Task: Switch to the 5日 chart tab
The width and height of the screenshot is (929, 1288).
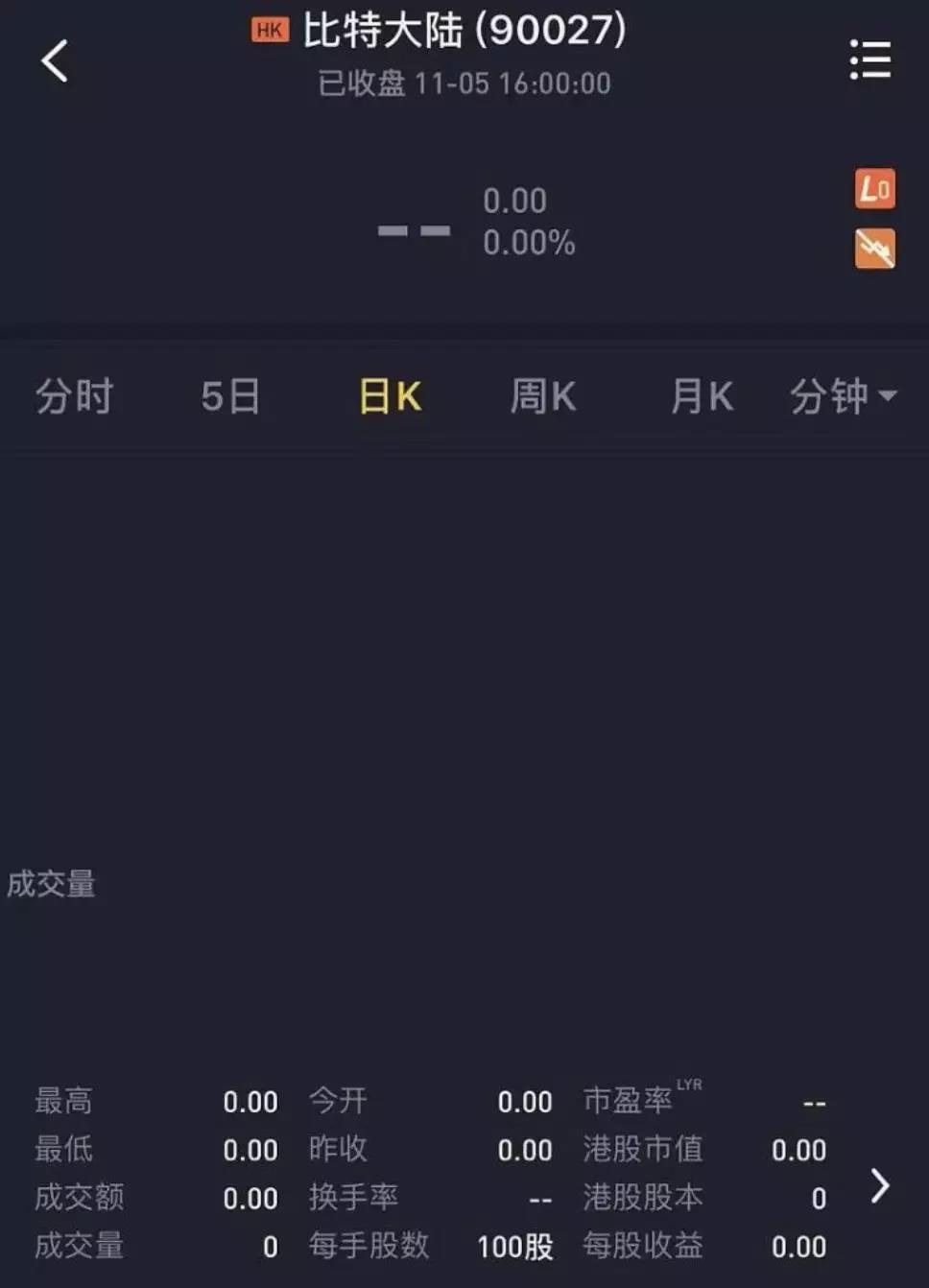Action: [x=230, y=396]
